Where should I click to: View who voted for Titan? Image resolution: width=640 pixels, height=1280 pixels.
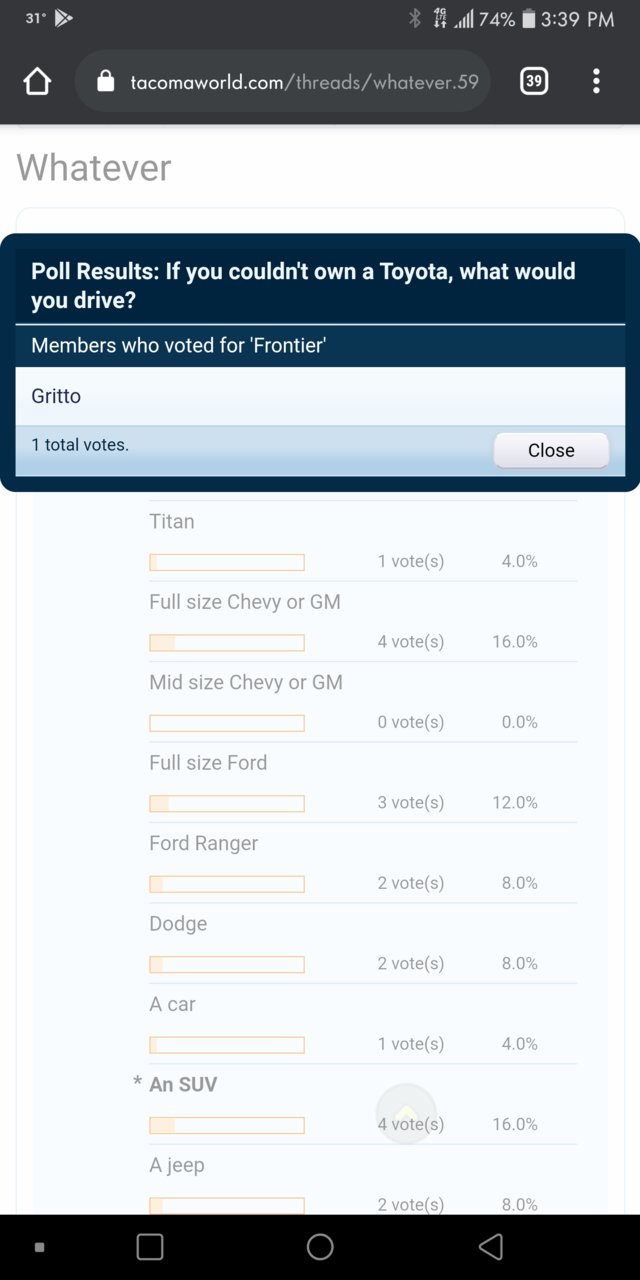411,561
